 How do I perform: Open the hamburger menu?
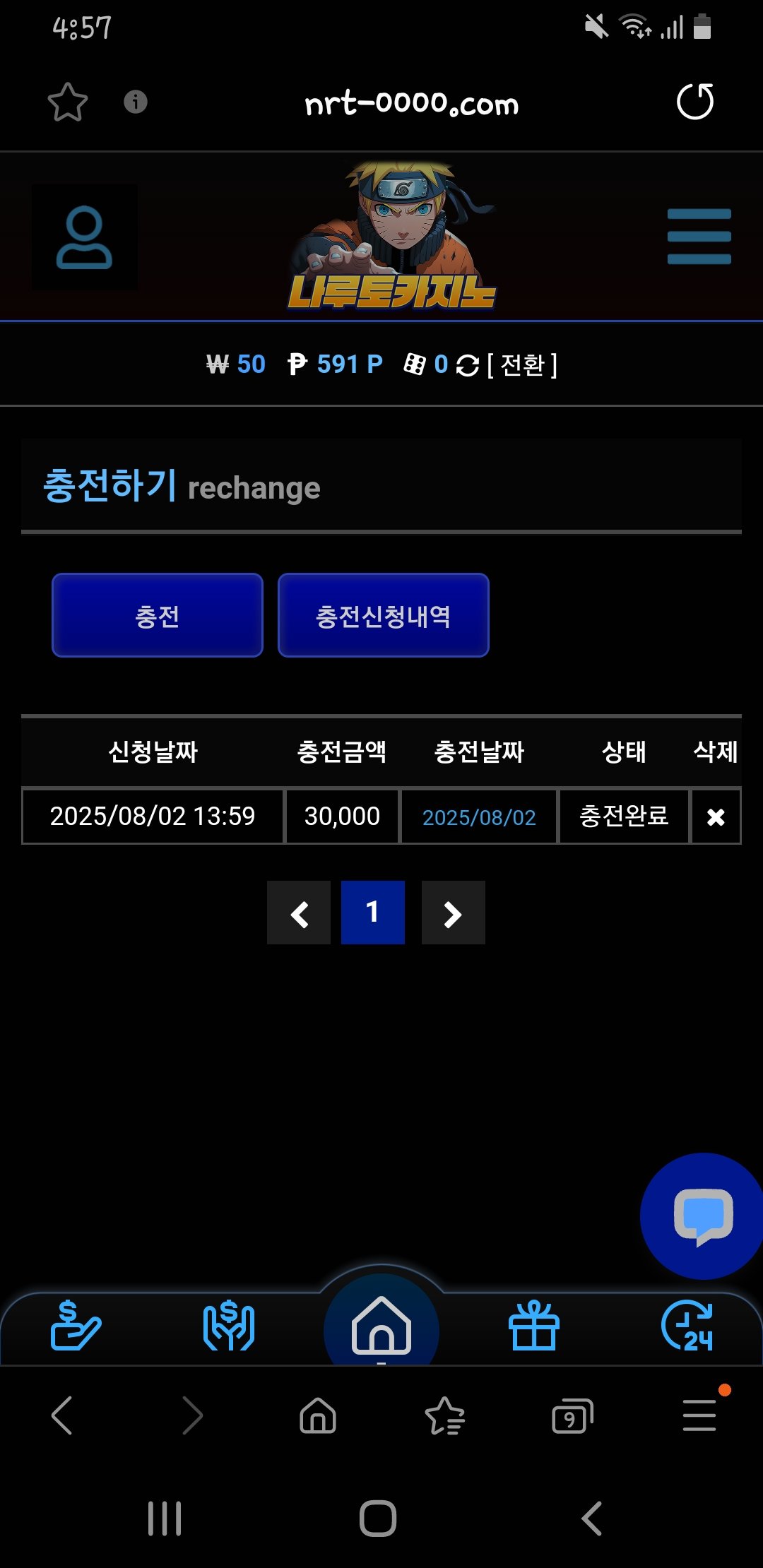coord(699,236)
